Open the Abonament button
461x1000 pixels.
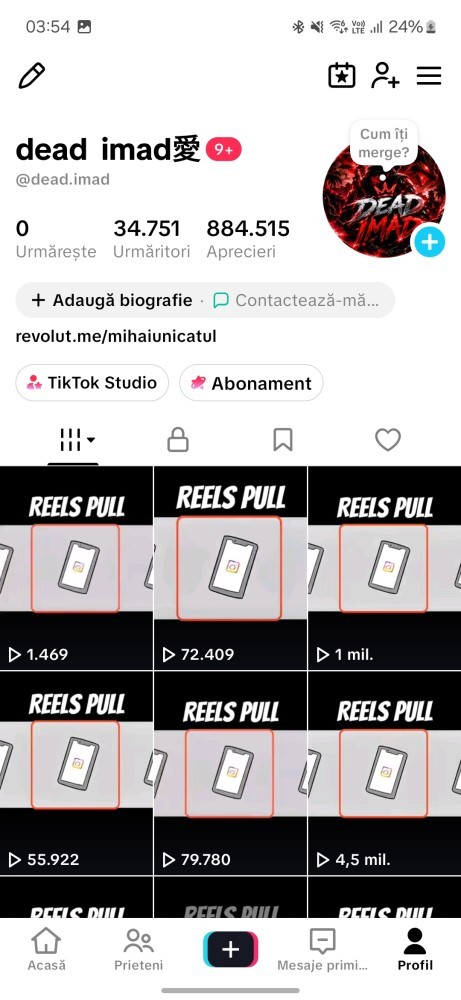pos(251,383)
